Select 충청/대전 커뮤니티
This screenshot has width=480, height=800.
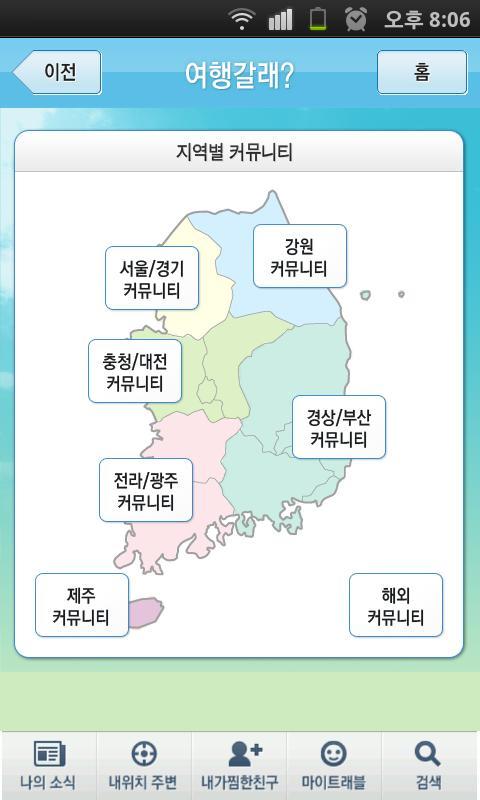coord(135,371)
